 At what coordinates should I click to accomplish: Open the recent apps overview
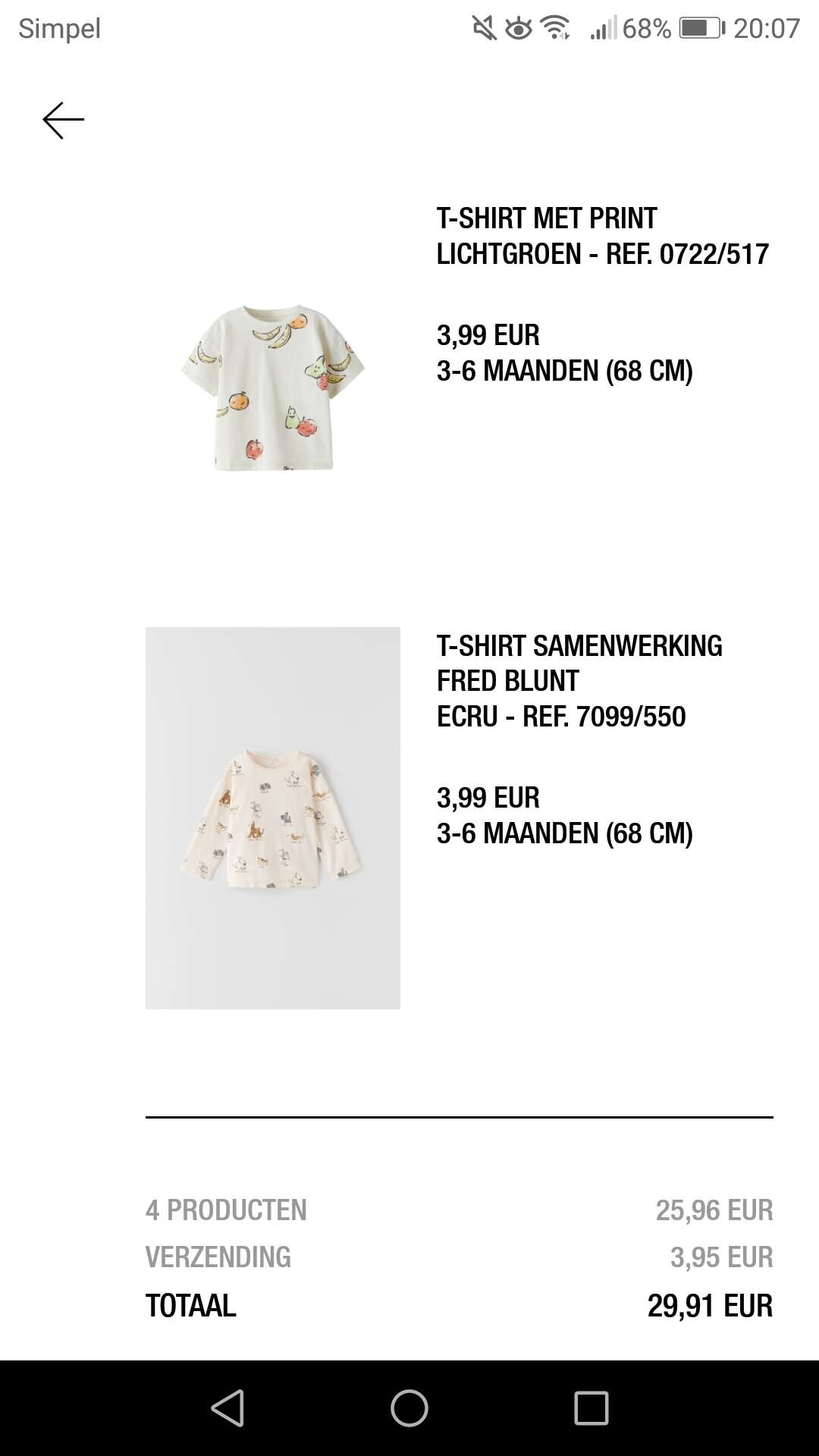click(591, 1408)
